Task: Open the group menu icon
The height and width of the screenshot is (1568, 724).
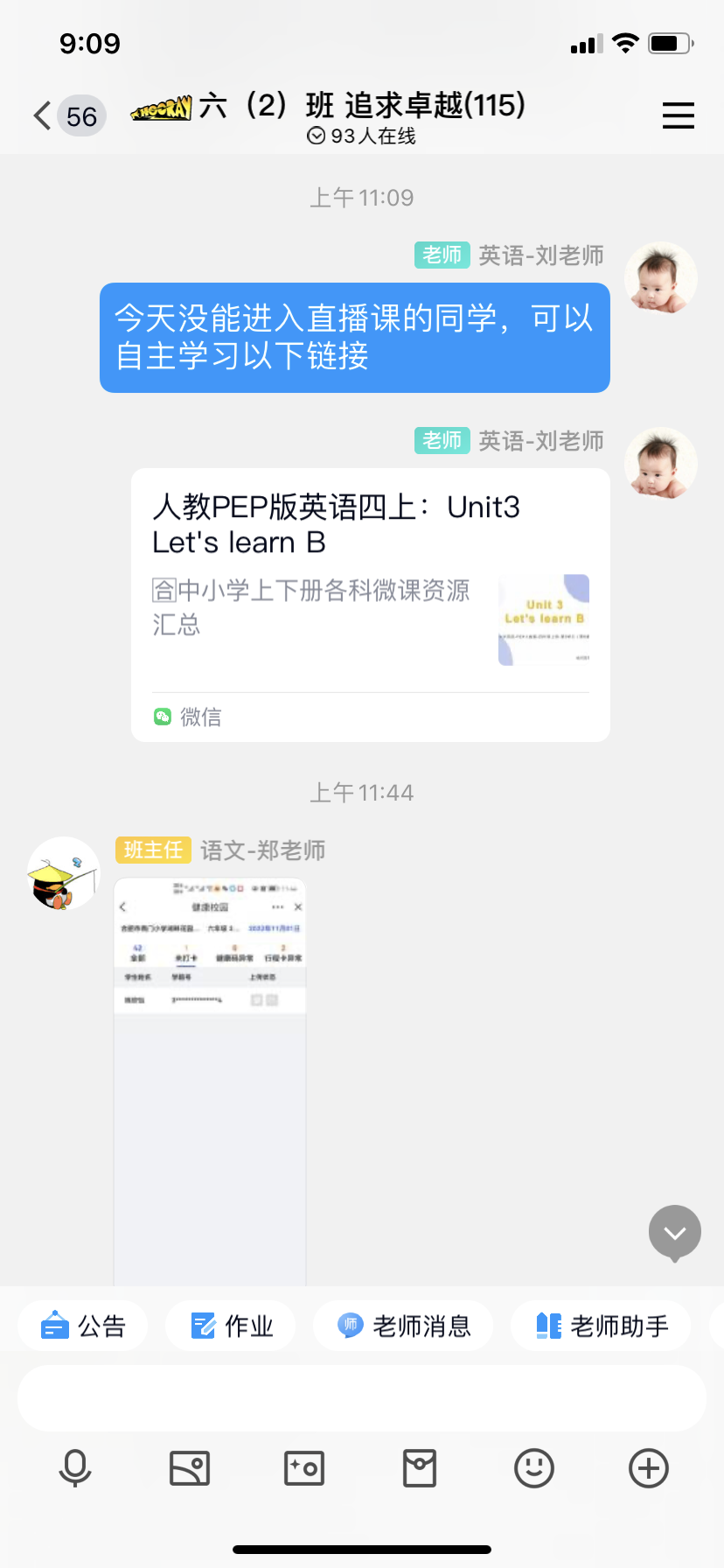Action: click(678, 115)
